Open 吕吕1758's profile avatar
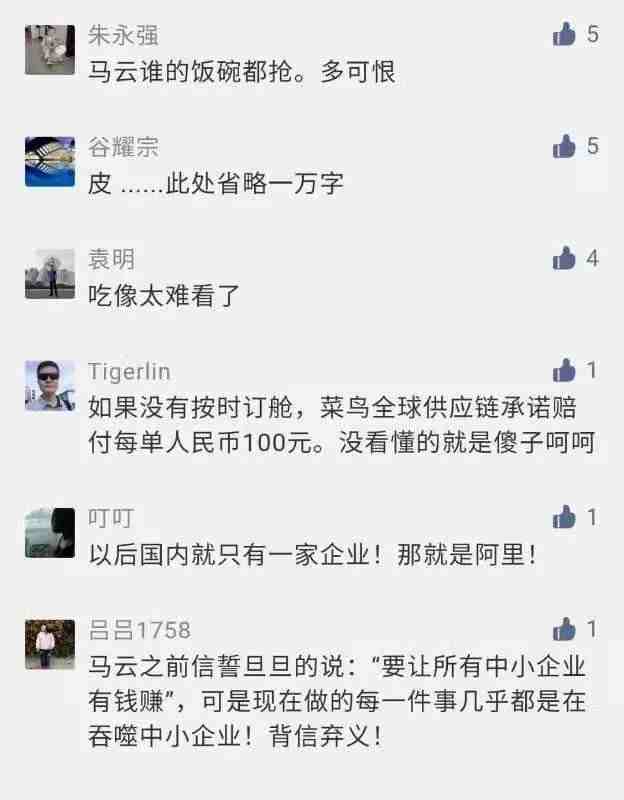624x800 pixels. (x=50, y=644)
